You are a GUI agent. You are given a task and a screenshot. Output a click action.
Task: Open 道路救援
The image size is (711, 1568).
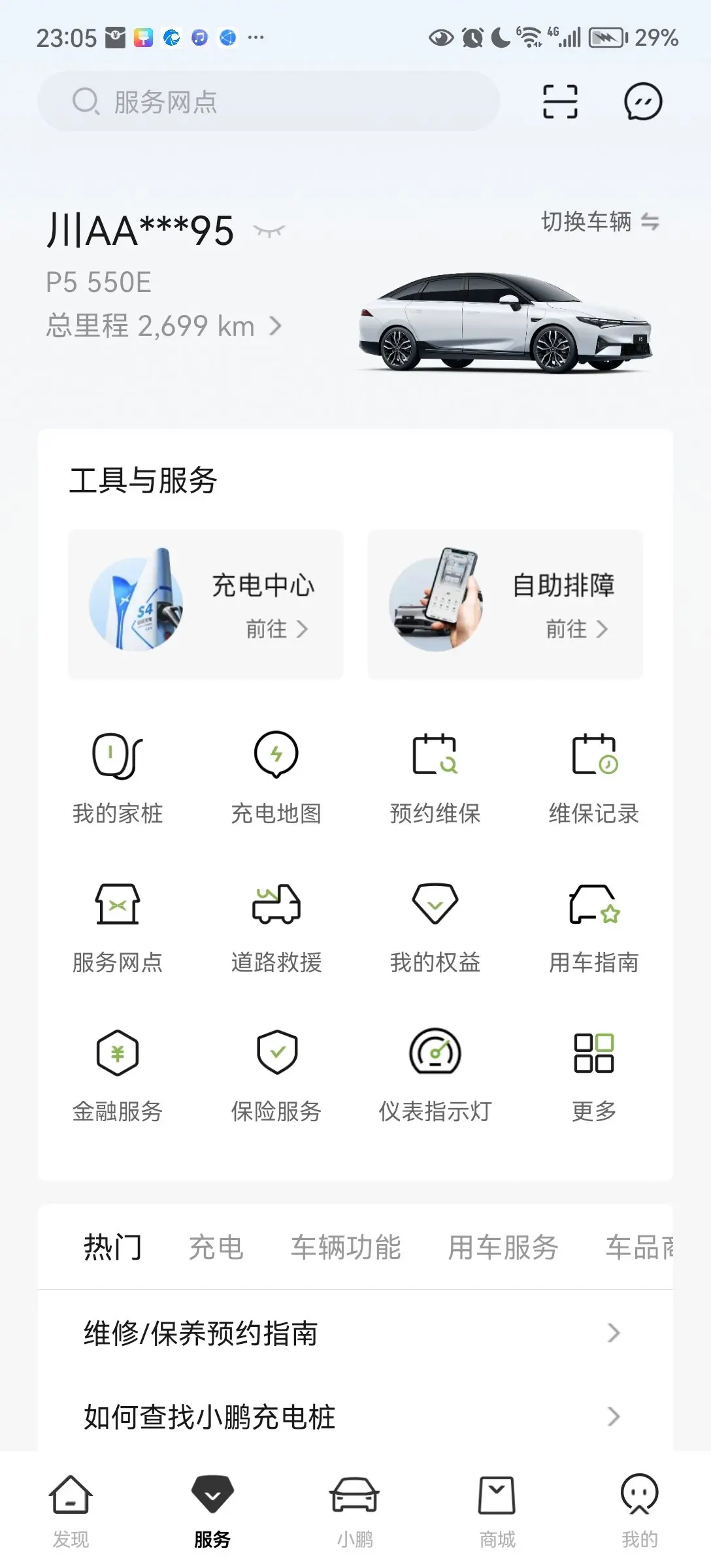click(x=276, y=928)
